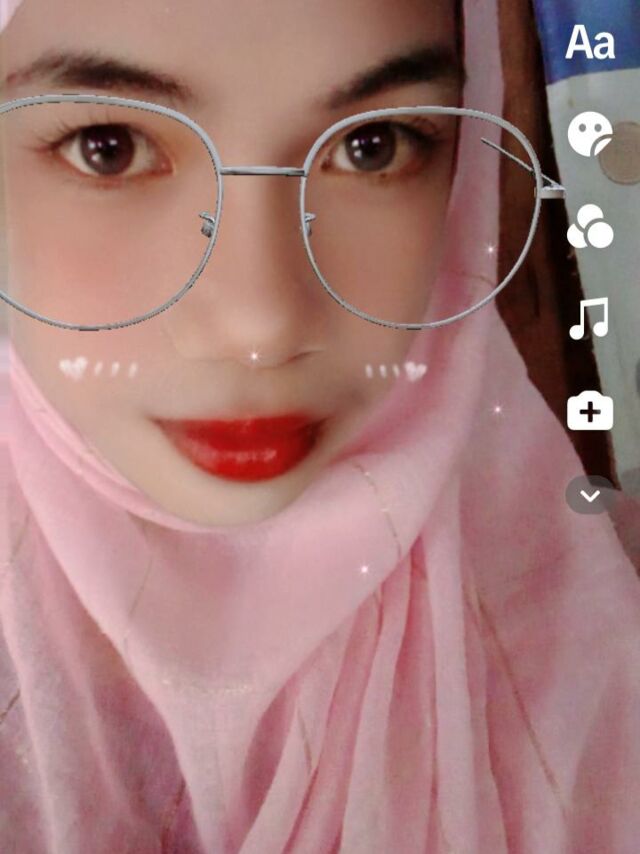Add music to the story
This screenshot has width=640, height=854.
pyautogui.click(x=590, y=319)
